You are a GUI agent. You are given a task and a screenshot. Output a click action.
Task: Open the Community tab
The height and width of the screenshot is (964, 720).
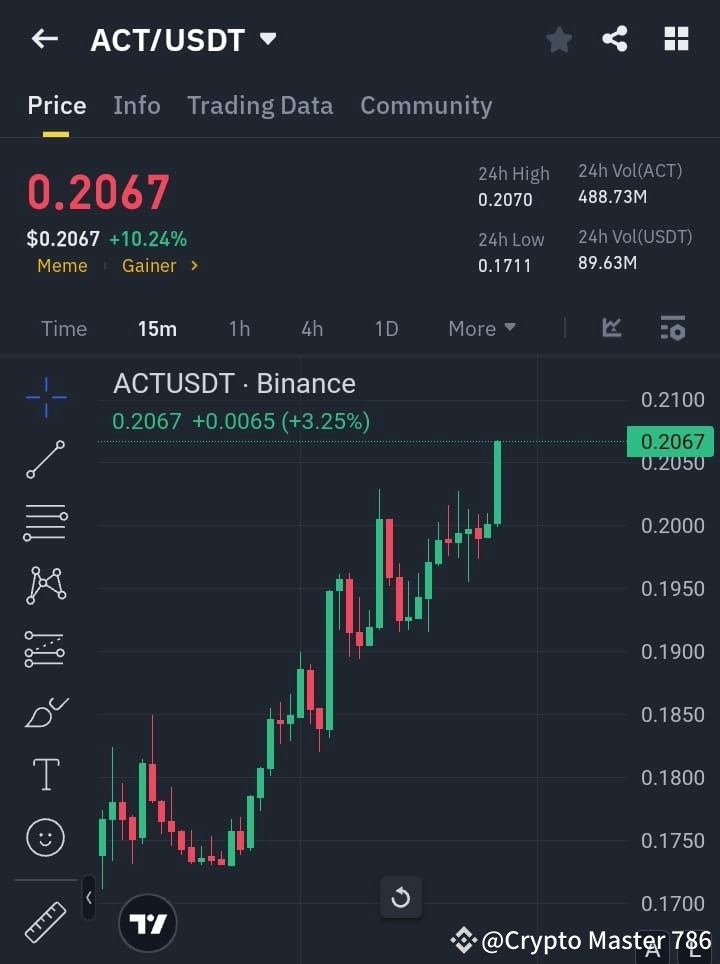(426, 105)
